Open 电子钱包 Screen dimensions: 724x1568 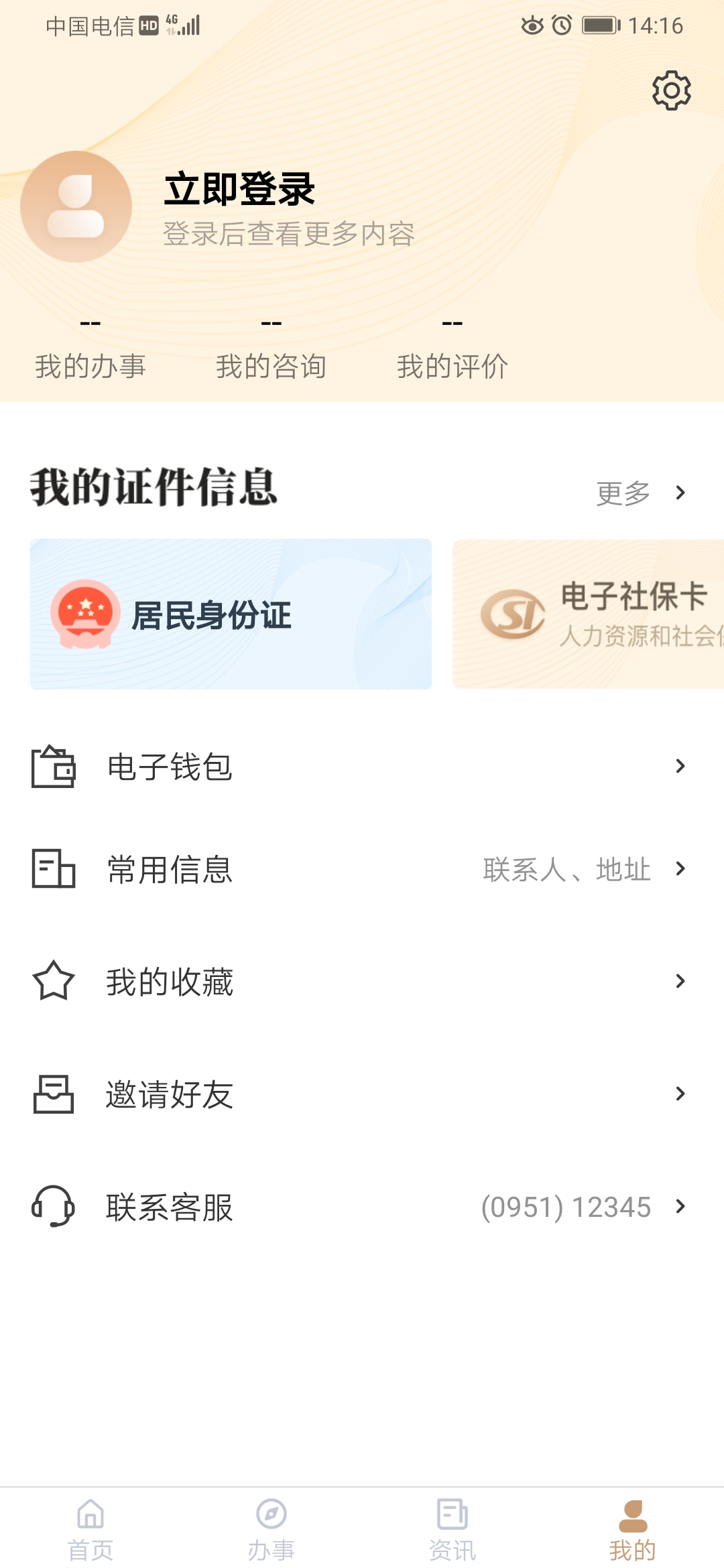pos(362,767)
